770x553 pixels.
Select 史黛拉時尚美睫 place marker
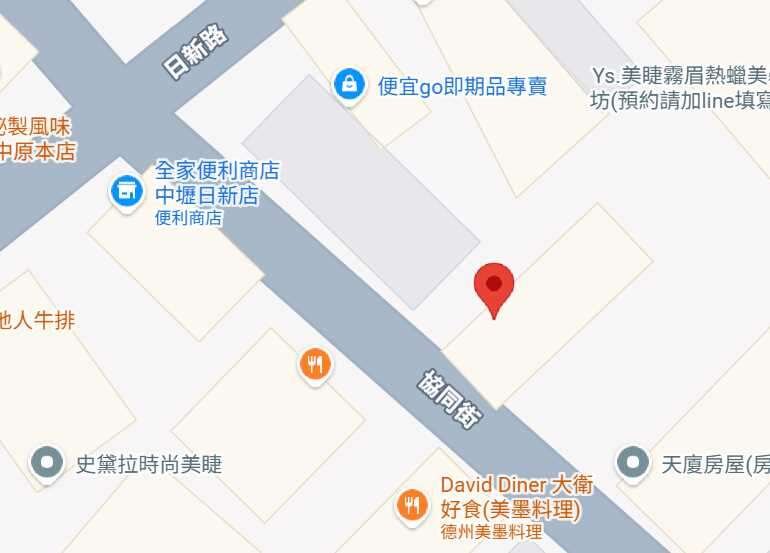point(47,464)
